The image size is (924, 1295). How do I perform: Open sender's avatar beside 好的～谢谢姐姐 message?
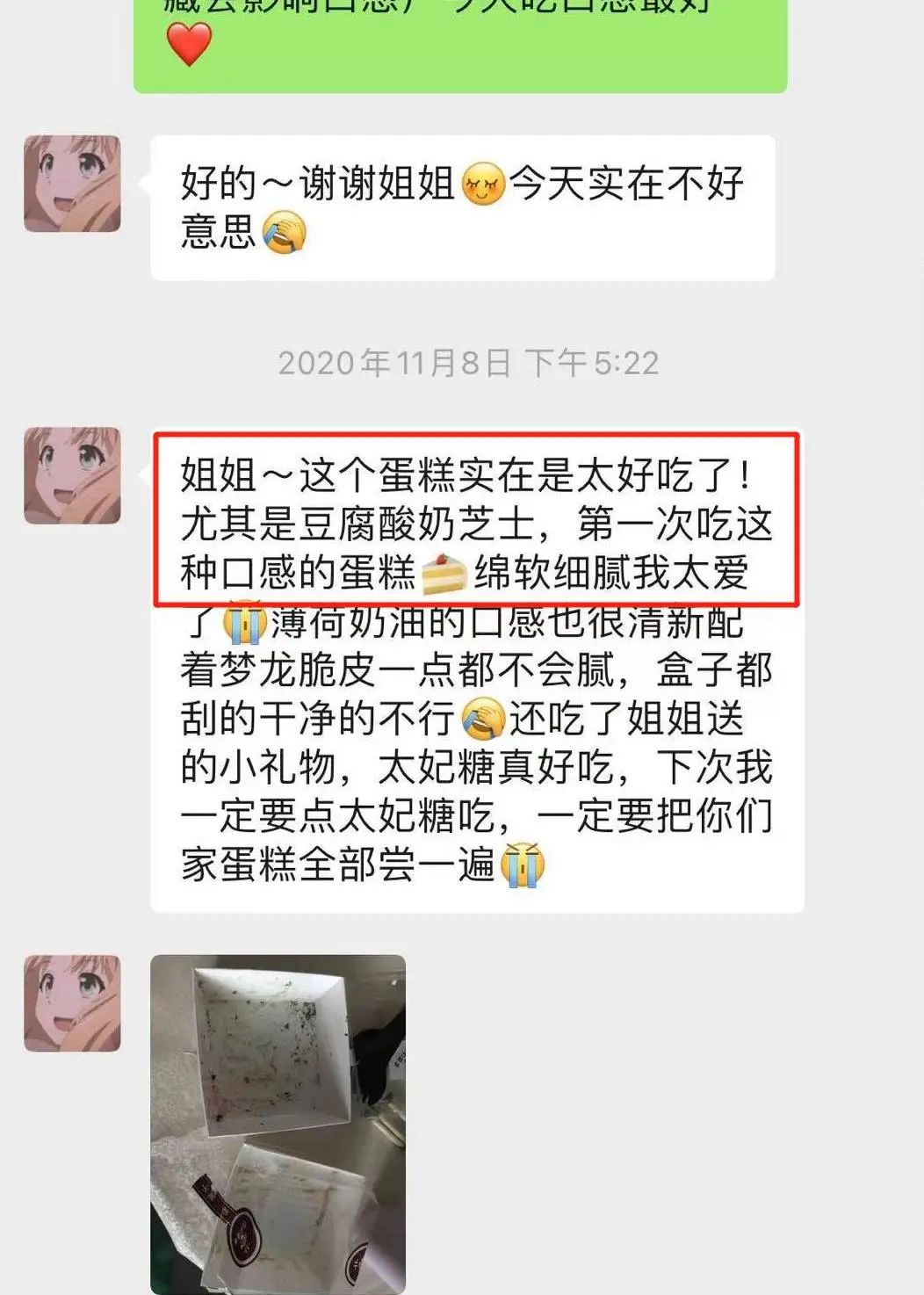pyautogui.click(x=72, y=184)
